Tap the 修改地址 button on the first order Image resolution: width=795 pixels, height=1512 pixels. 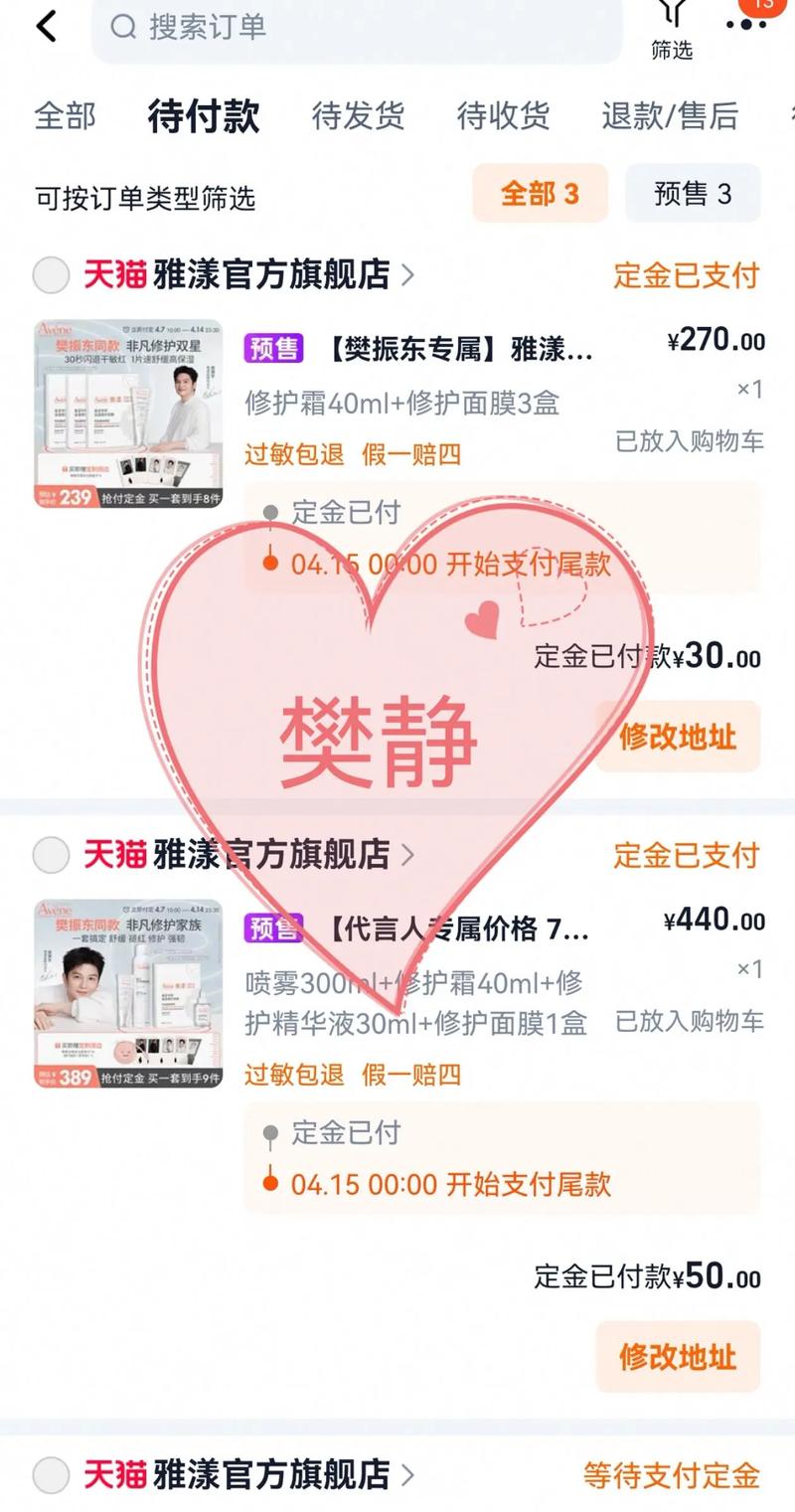pyautogui.click(x=677, y=738)
